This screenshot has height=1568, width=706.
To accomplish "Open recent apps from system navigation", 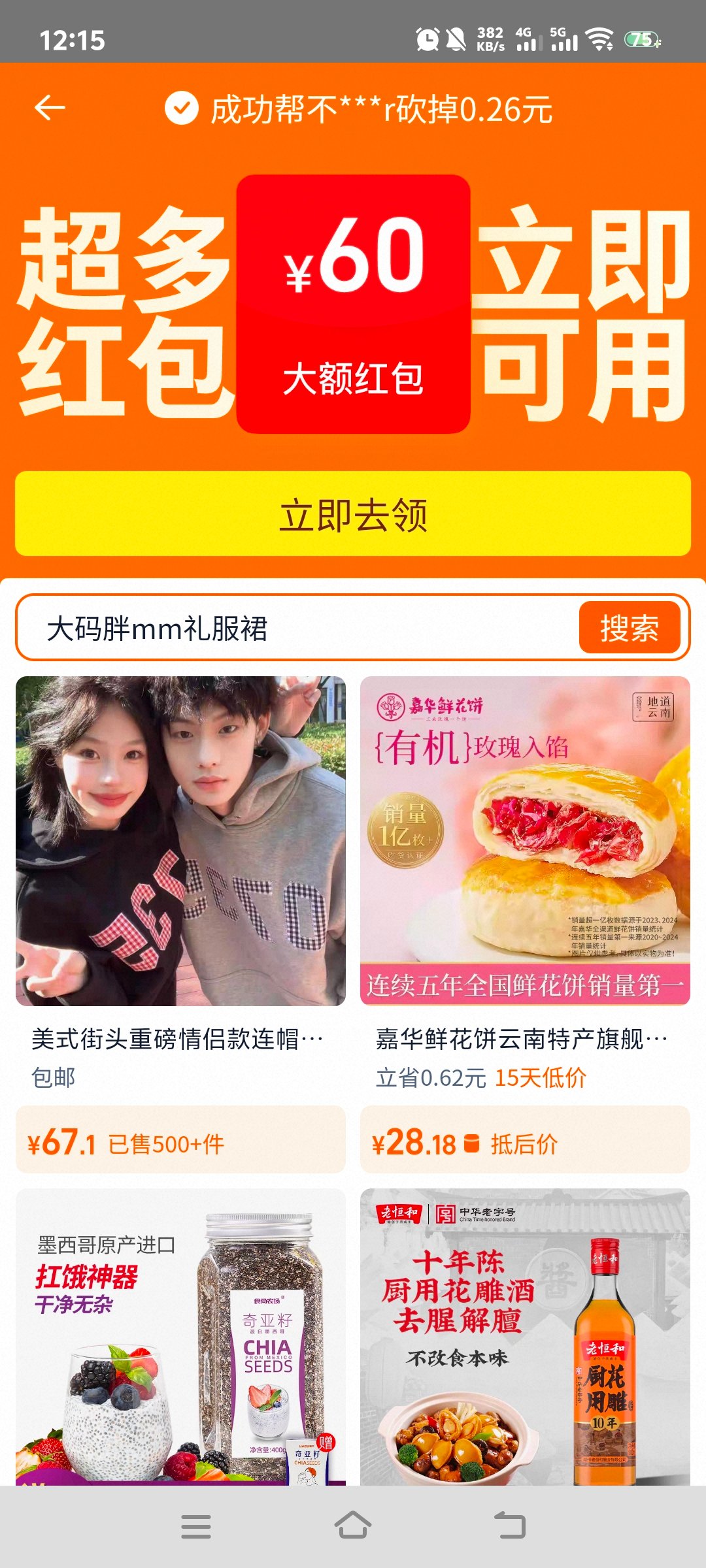I will click(195, 1527).
